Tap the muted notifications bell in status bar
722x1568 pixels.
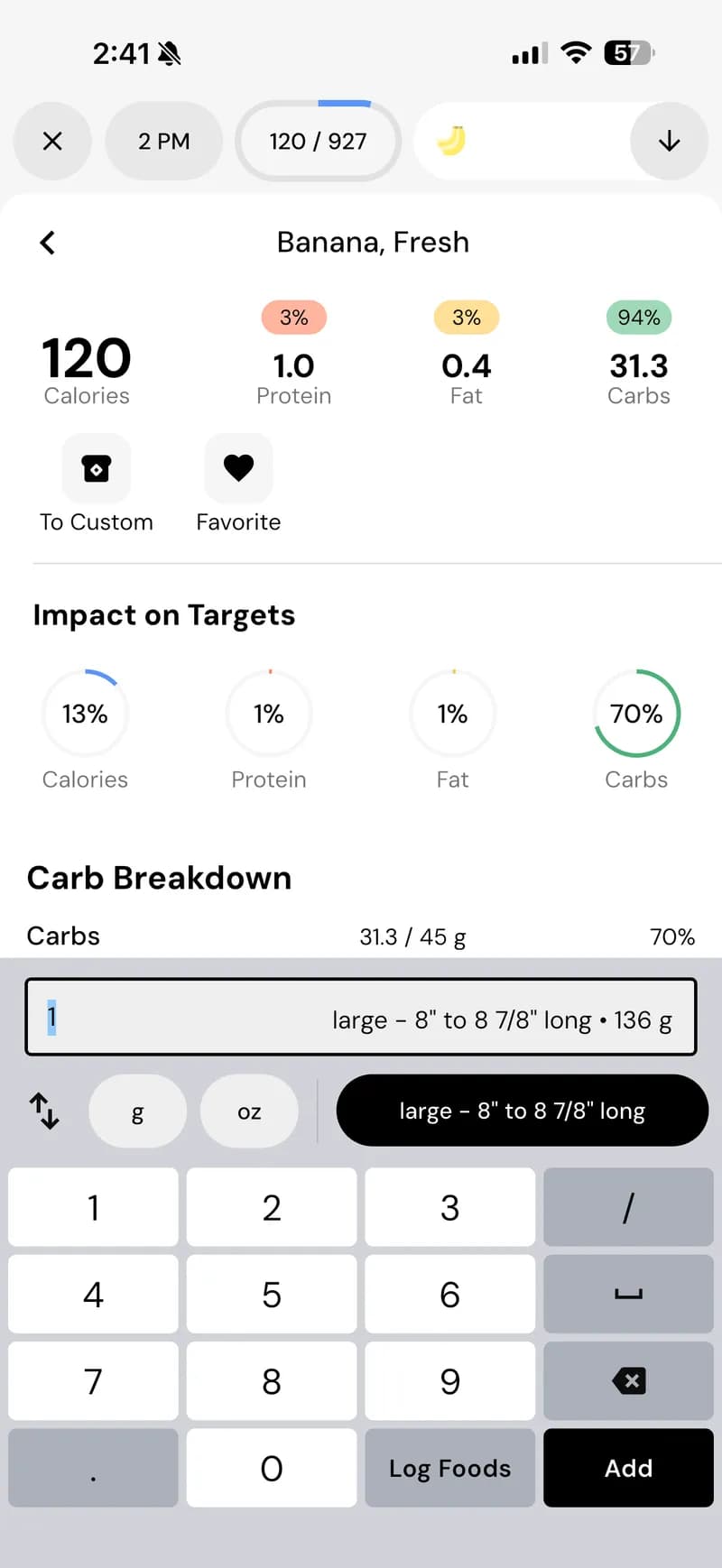coord(168,53)
